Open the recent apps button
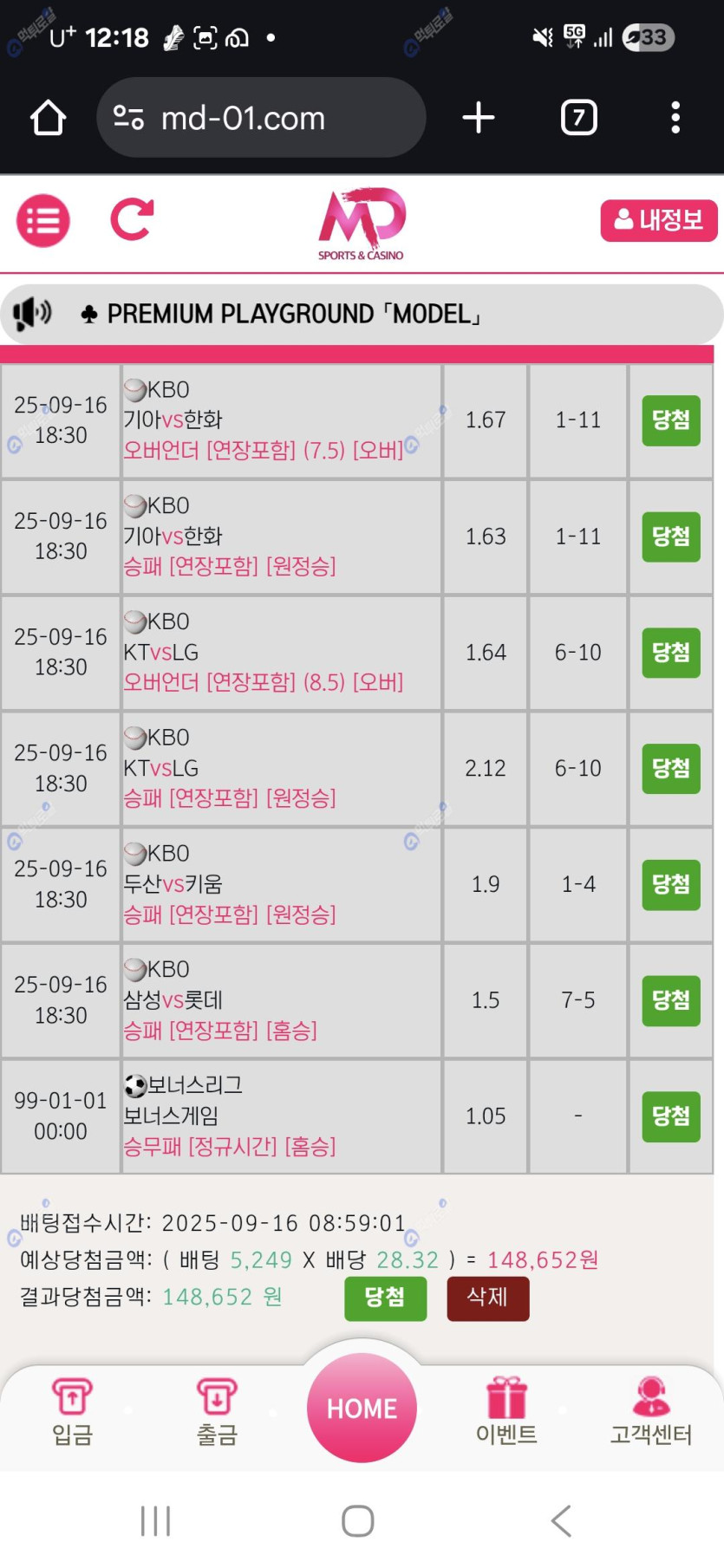Viewport: 724px width, 1568px height. (156, 1520)
